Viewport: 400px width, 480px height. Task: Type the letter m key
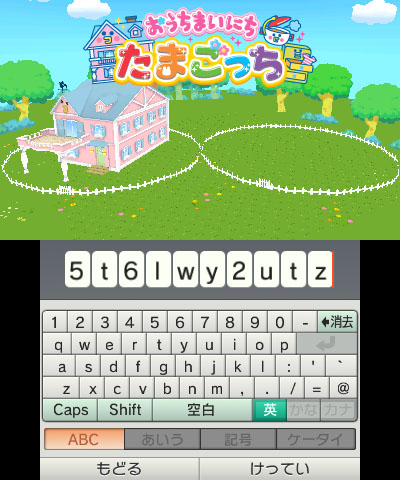tap(217, 388)
